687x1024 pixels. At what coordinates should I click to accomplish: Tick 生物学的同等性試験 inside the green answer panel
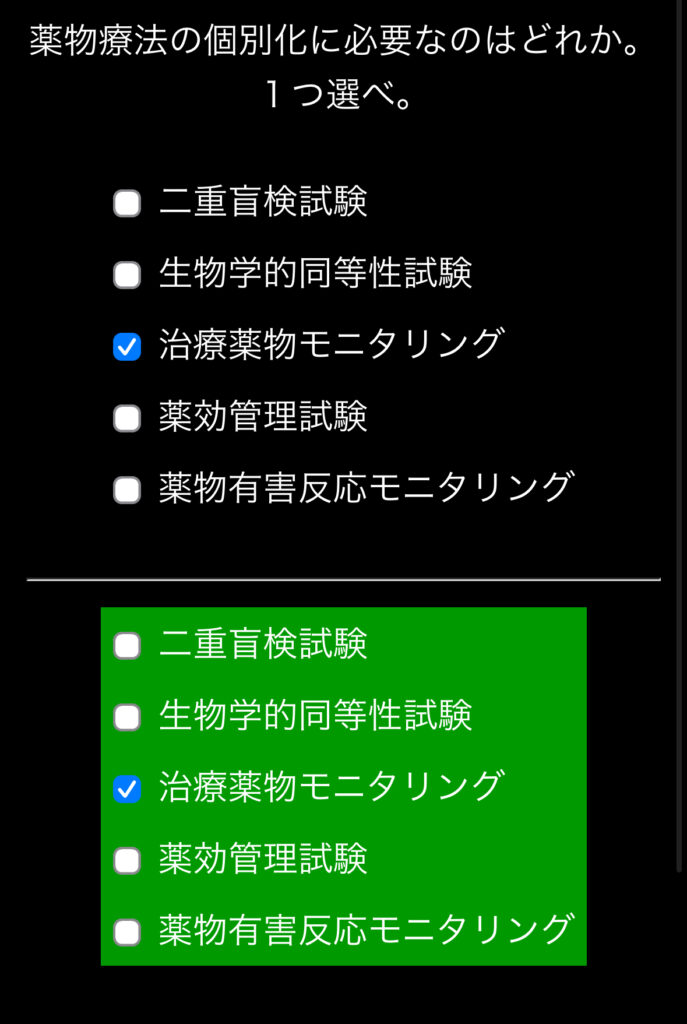click(126, 717)
